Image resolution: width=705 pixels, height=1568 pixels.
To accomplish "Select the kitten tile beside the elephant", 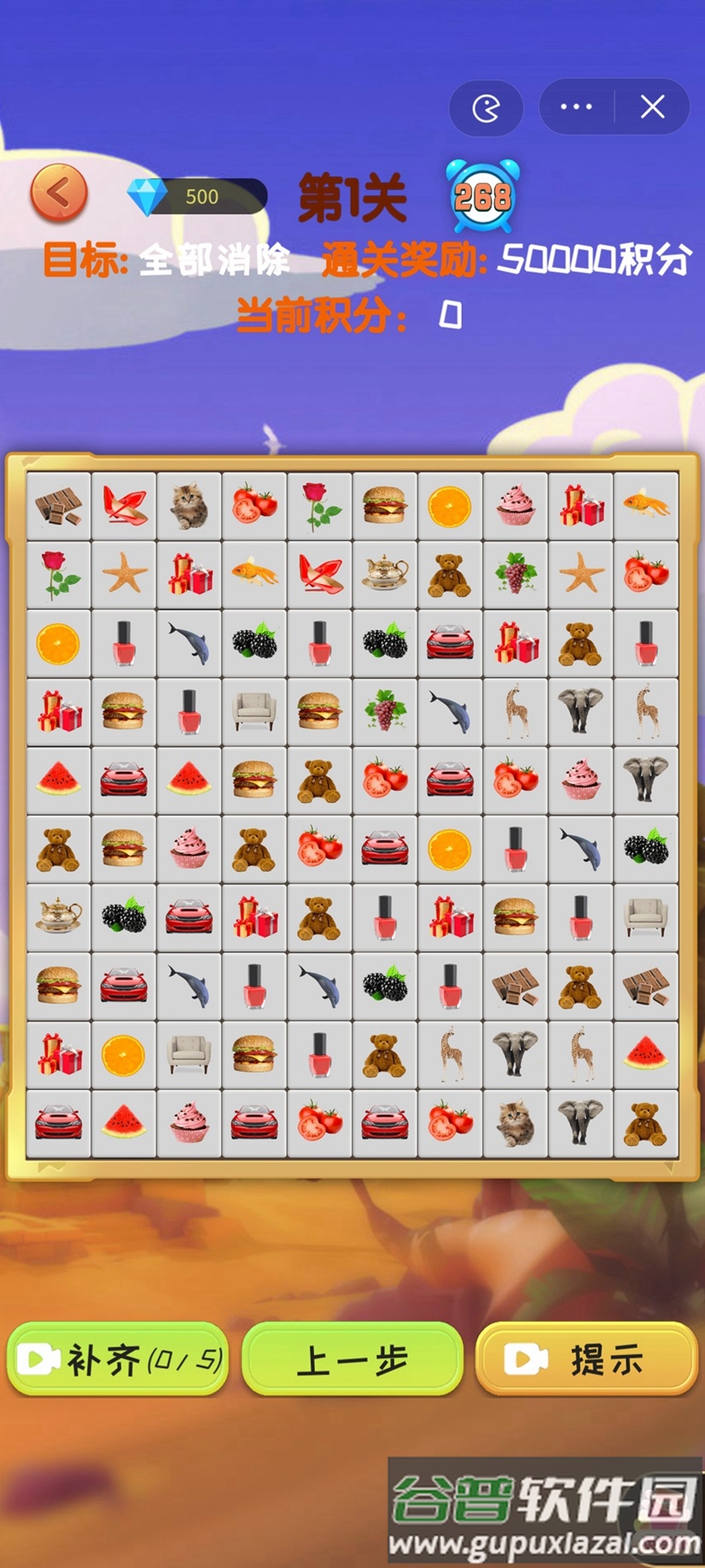I will coord(516,1122).
